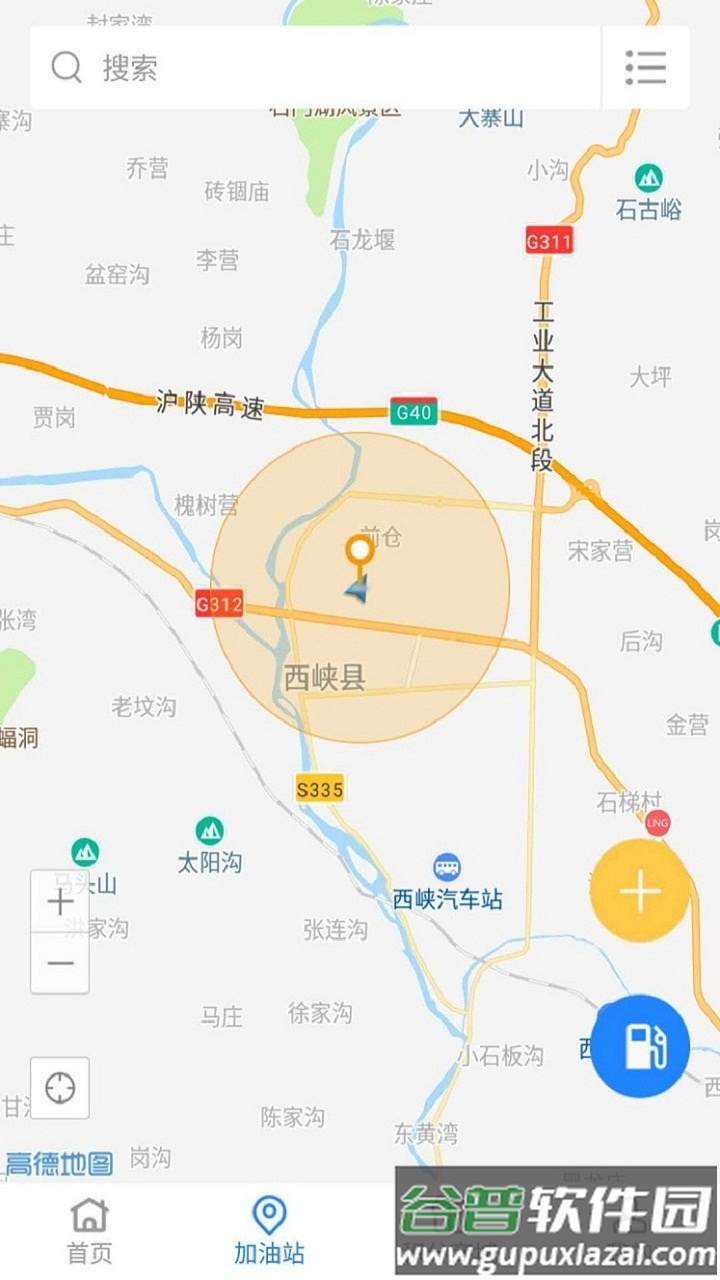The width and height of the screenshot is (720, 1280).
Task: Open the list view icon
Action: pos(646,68)
